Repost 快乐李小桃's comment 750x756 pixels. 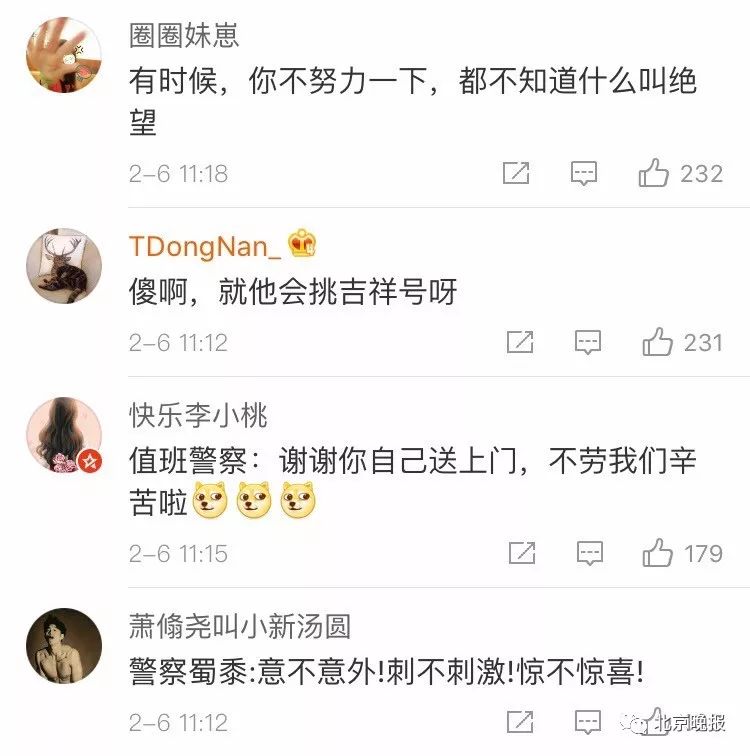pyautogui.click(x=521, y=553)
